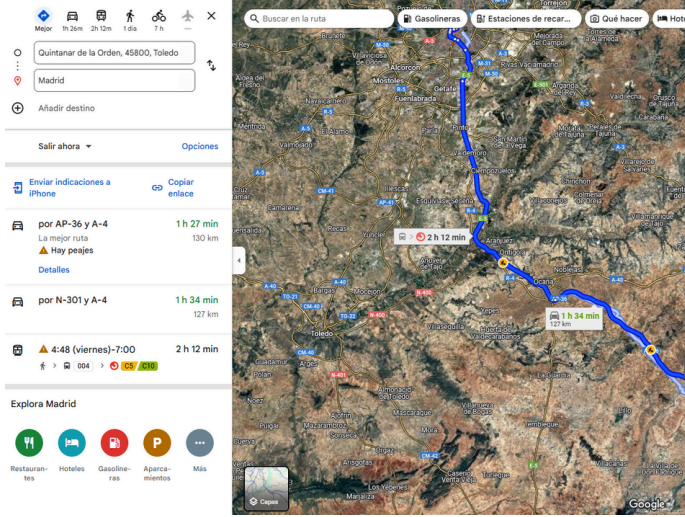
Task: Copy the route link with Copiar enlace
Action: [x=178, y=187]
